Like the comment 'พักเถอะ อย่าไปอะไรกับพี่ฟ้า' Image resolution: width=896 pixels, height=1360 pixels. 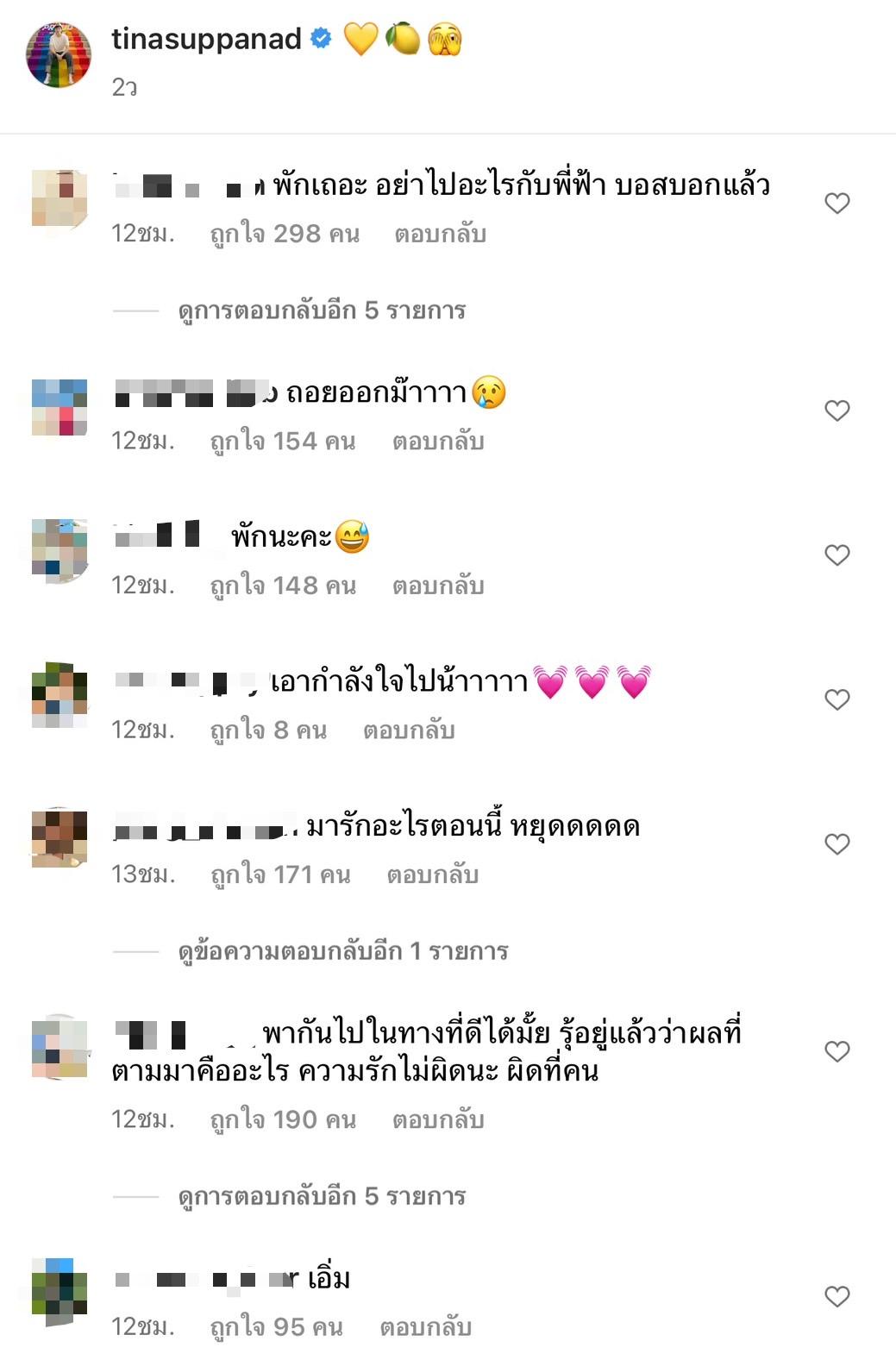pyautogui.click(x=836, y=204)
